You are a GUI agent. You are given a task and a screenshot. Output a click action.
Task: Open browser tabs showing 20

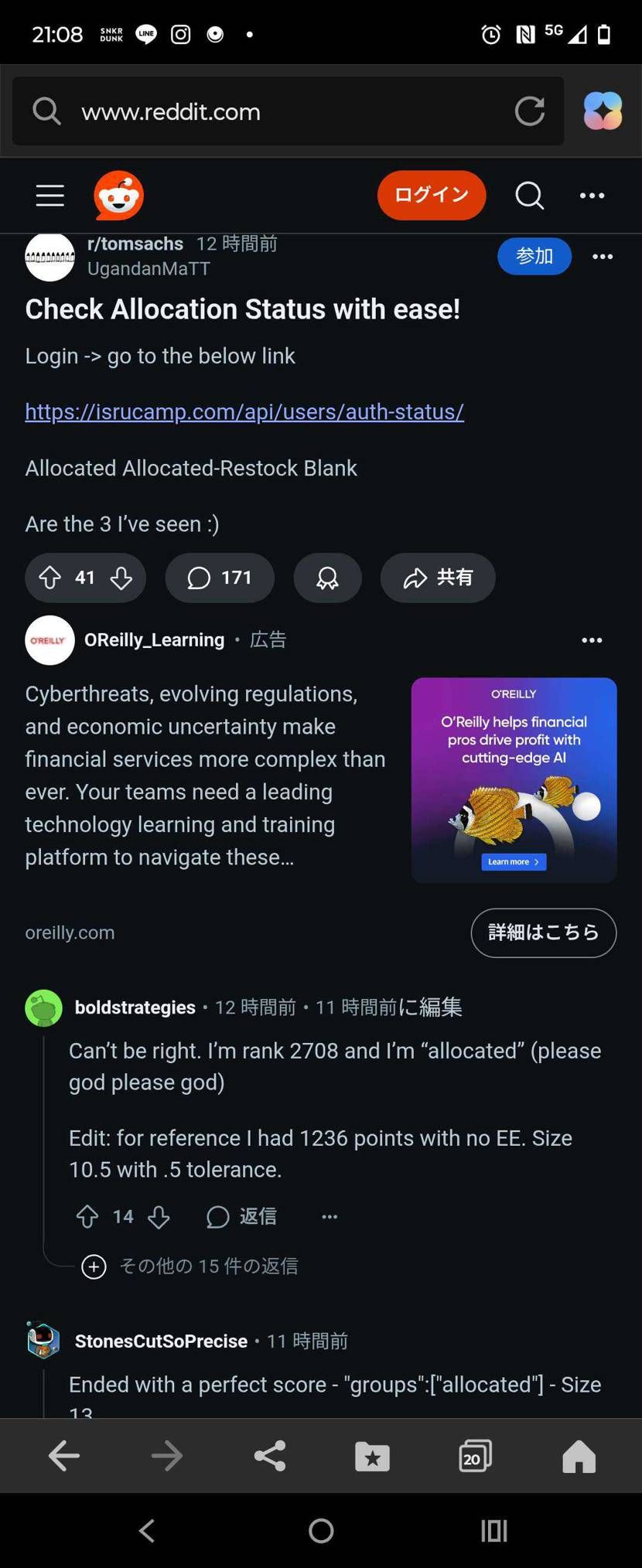pyautogui.click(x=475, y=1457)
